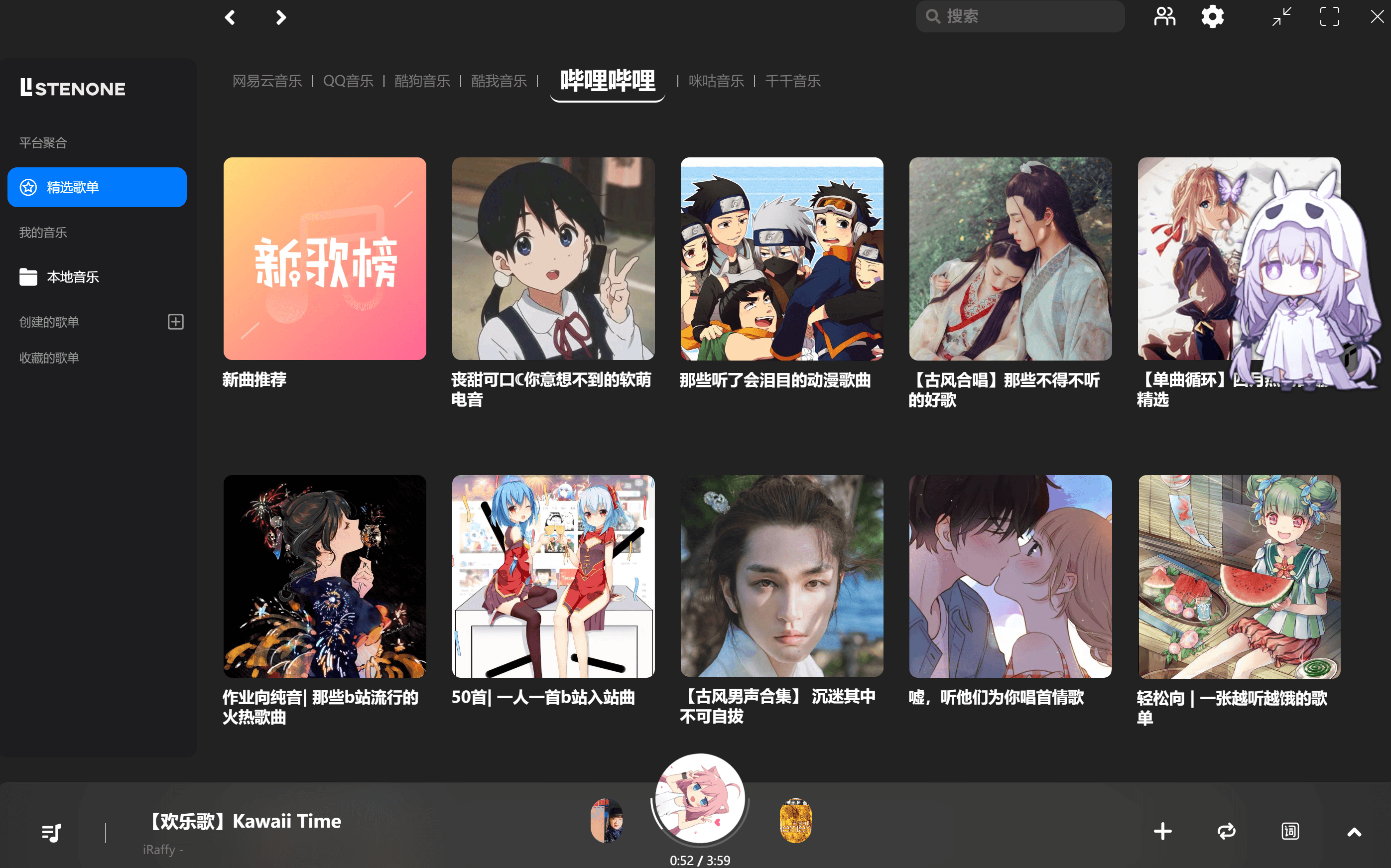
Task: Go forward with the right arrow
Action: (x=280, y=17)
